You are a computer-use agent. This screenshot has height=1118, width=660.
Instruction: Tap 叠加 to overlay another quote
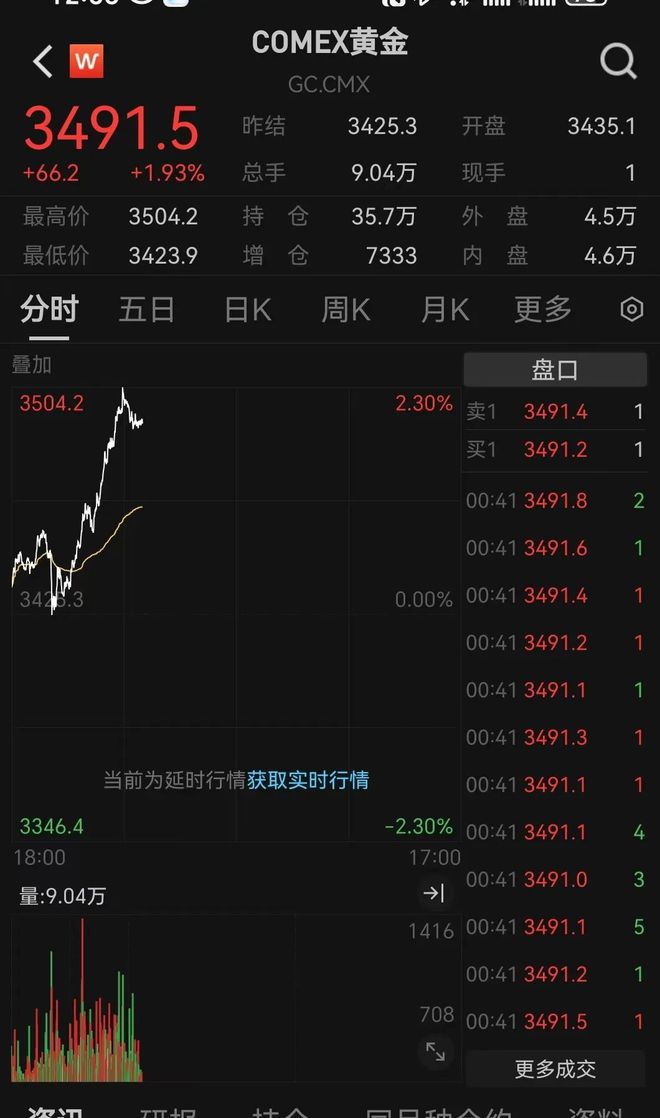(32, 365)
